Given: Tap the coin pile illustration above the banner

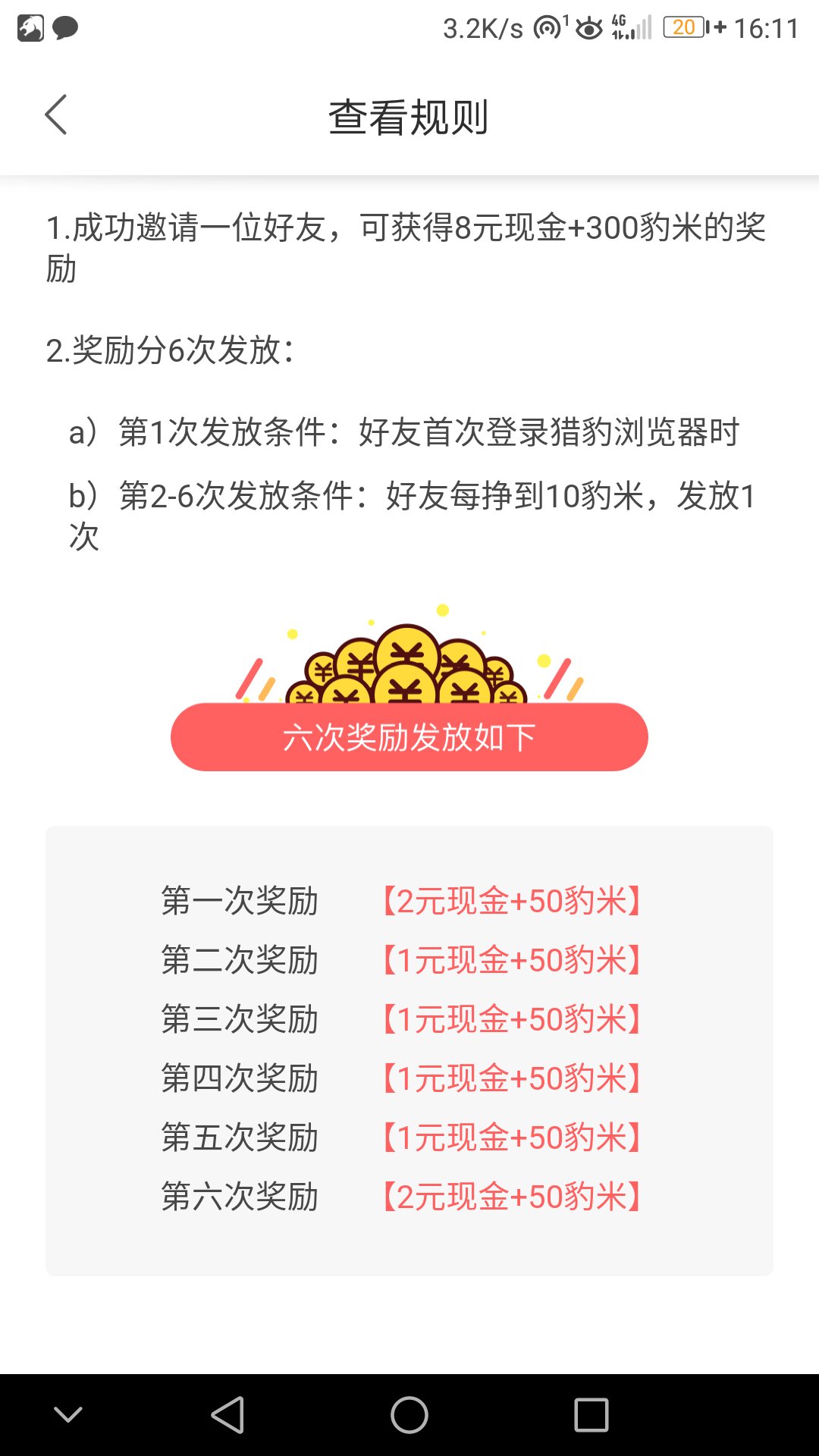Looking at the screenshot, I should [409, 667].
